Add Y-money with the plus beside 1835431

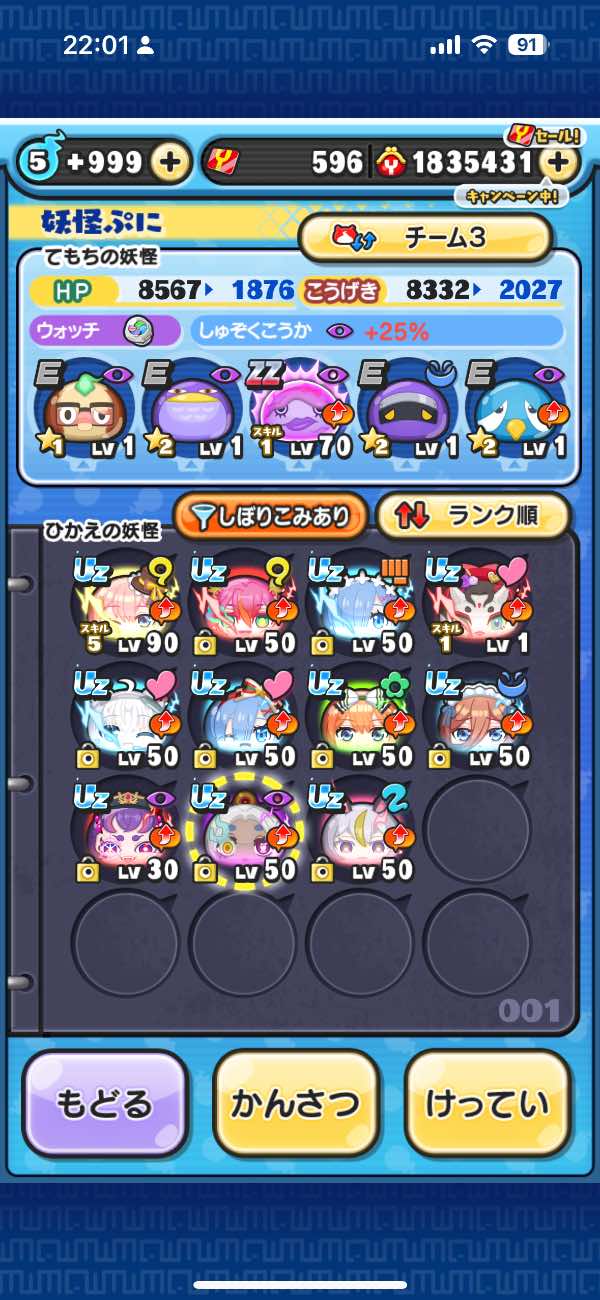click(561, 162)
